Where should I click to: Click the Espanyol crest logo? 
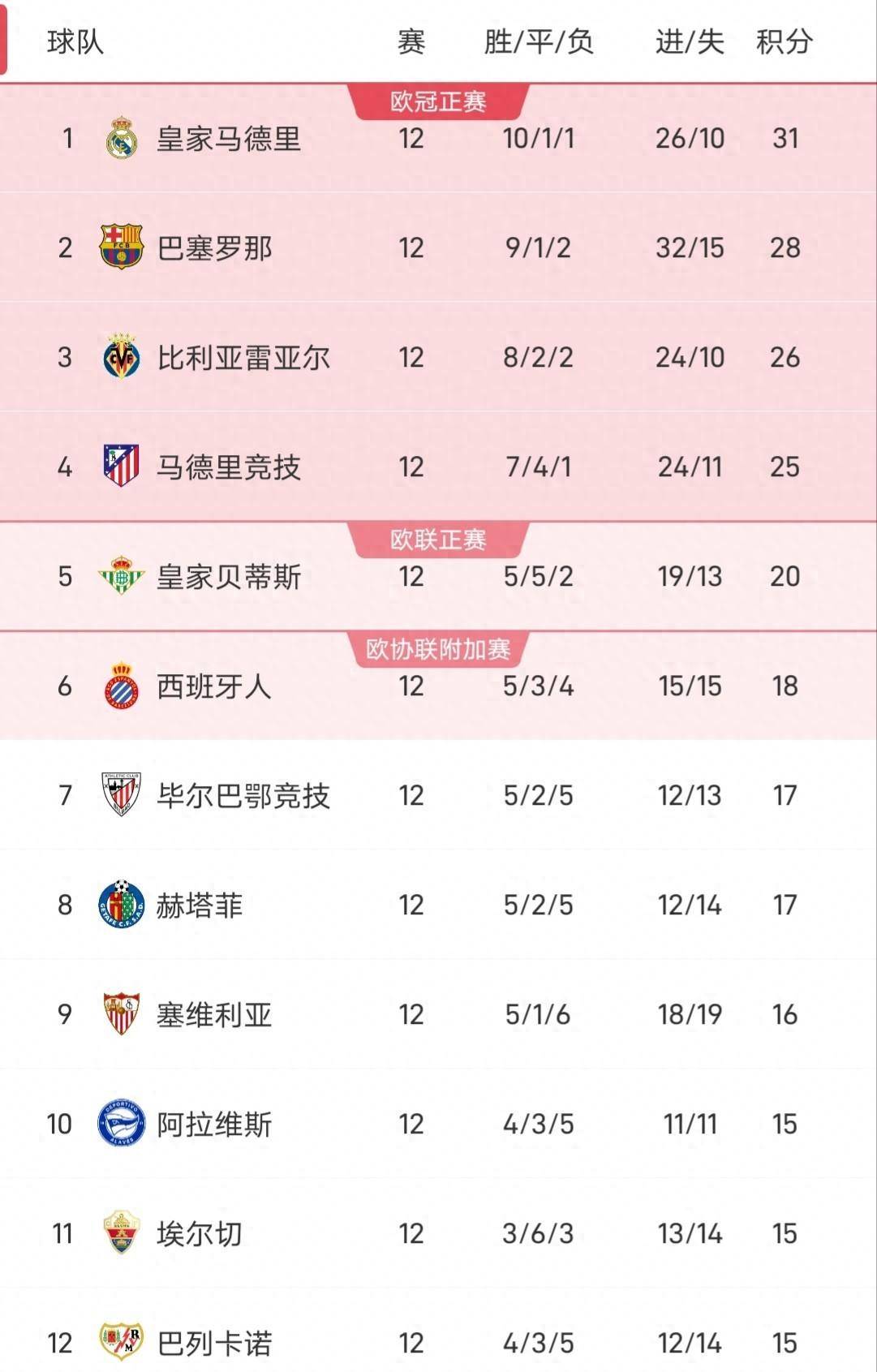pyautogui.click(x=120, y=687)
